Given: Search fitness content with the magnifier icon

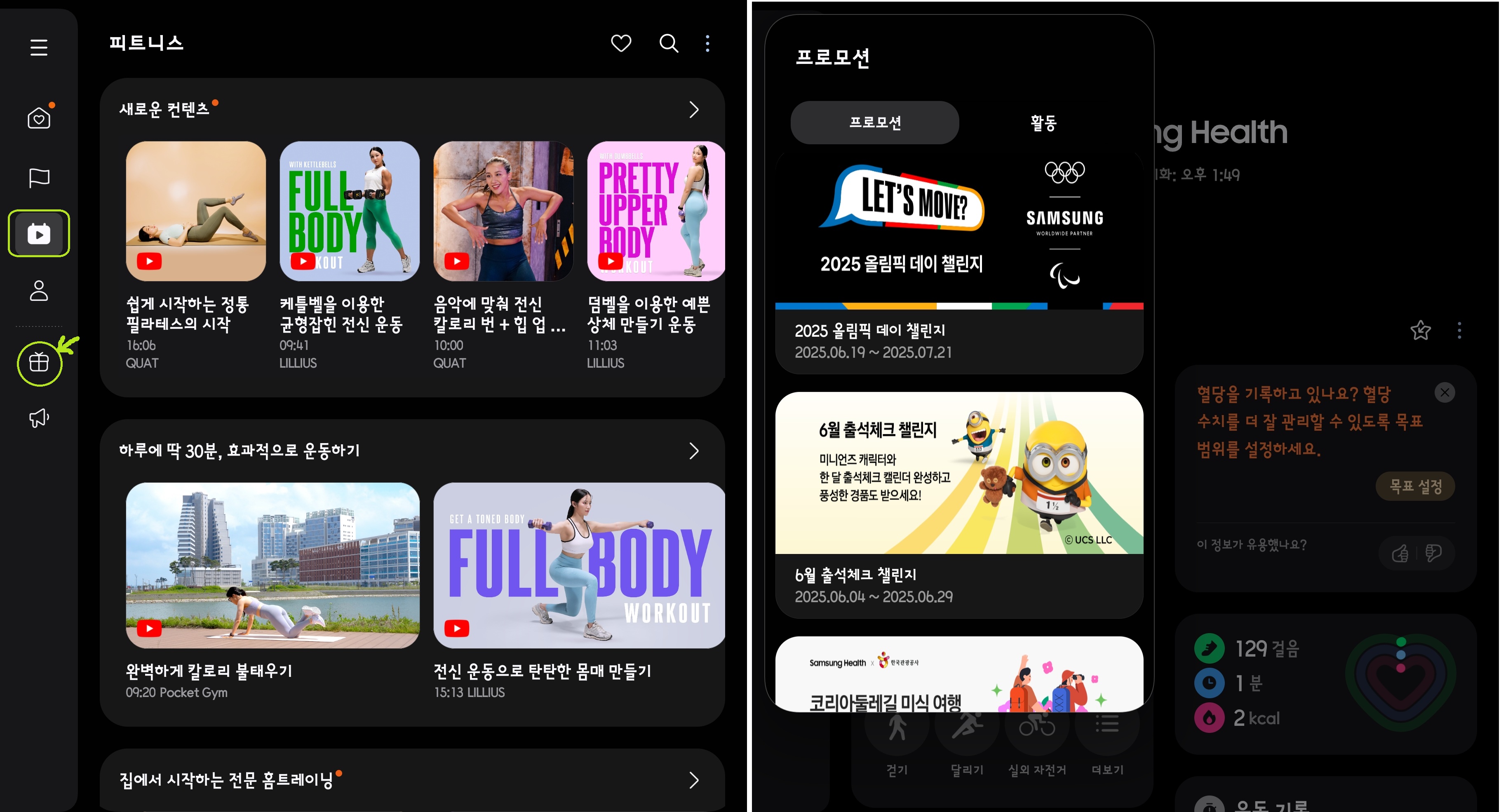Looking at the screenshot, I should click(x=668, y=43).
